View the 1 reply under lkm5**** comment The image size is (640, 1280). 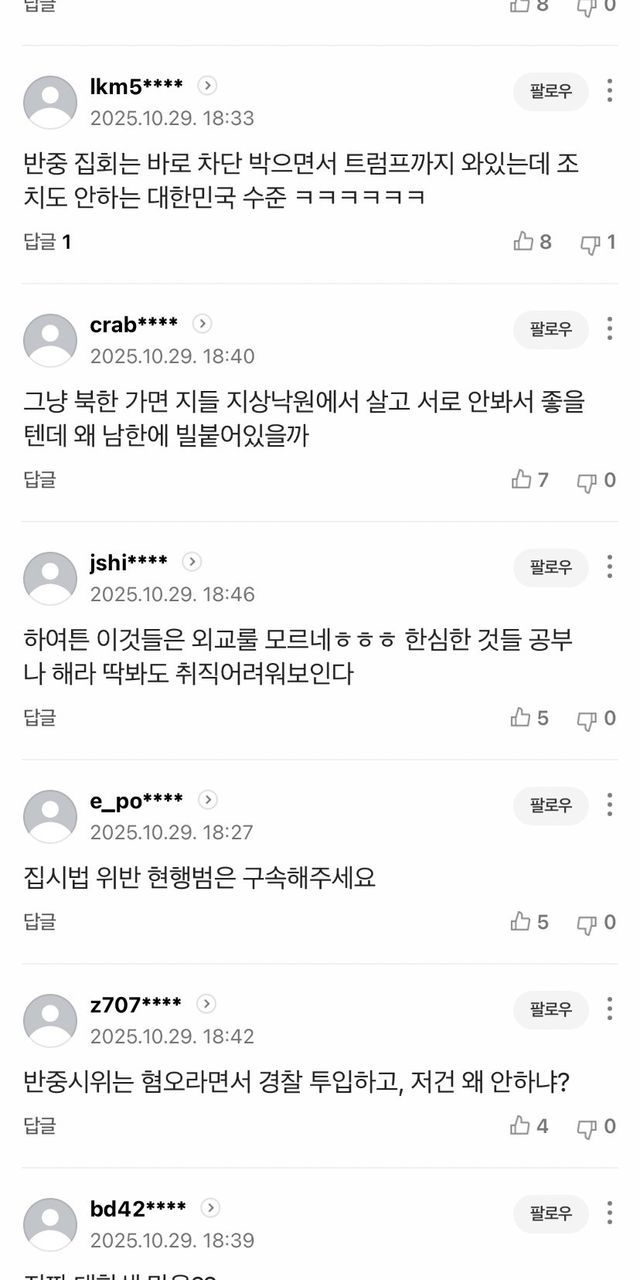tap(47, 241)
